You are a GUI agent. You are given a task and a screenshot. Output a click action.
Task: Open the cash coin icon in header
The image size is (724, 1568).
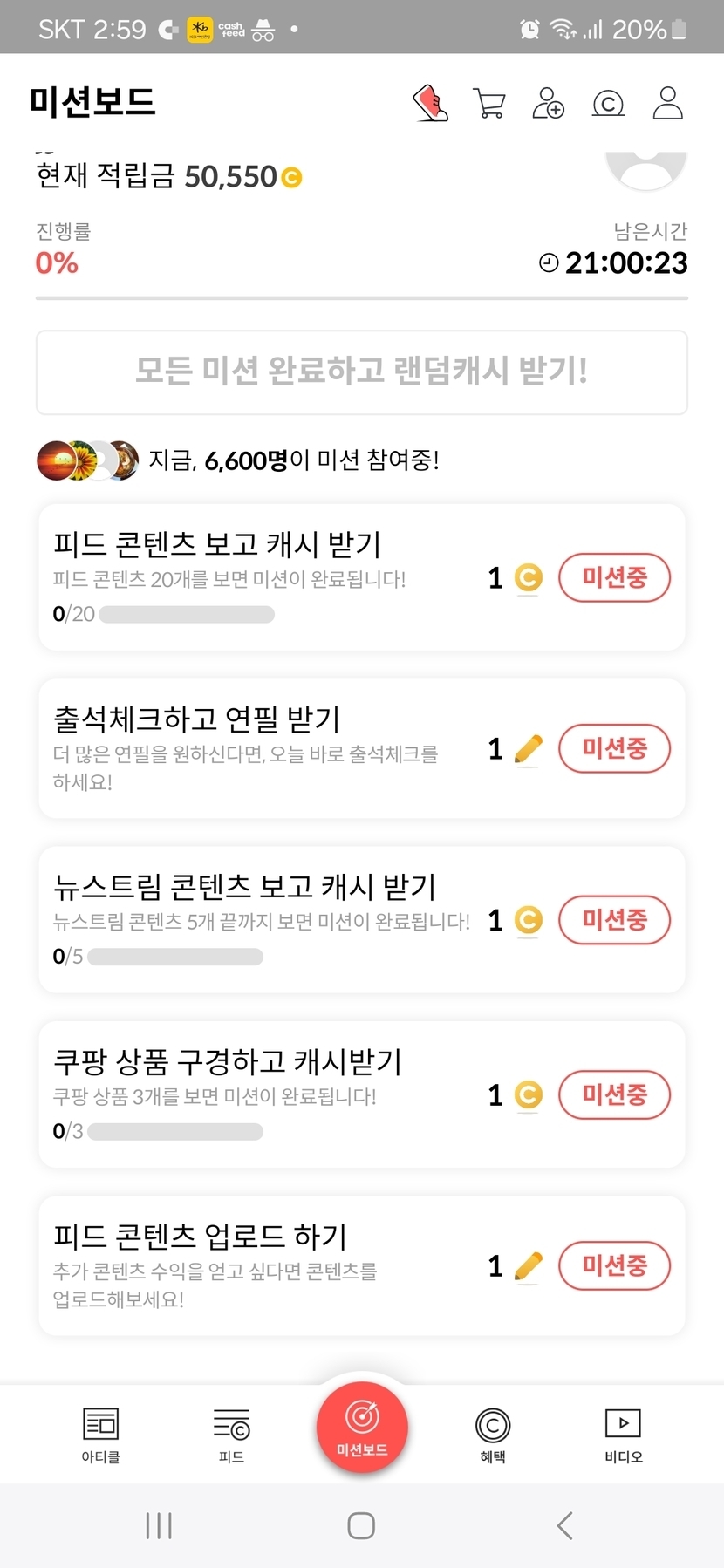[608, 104]
